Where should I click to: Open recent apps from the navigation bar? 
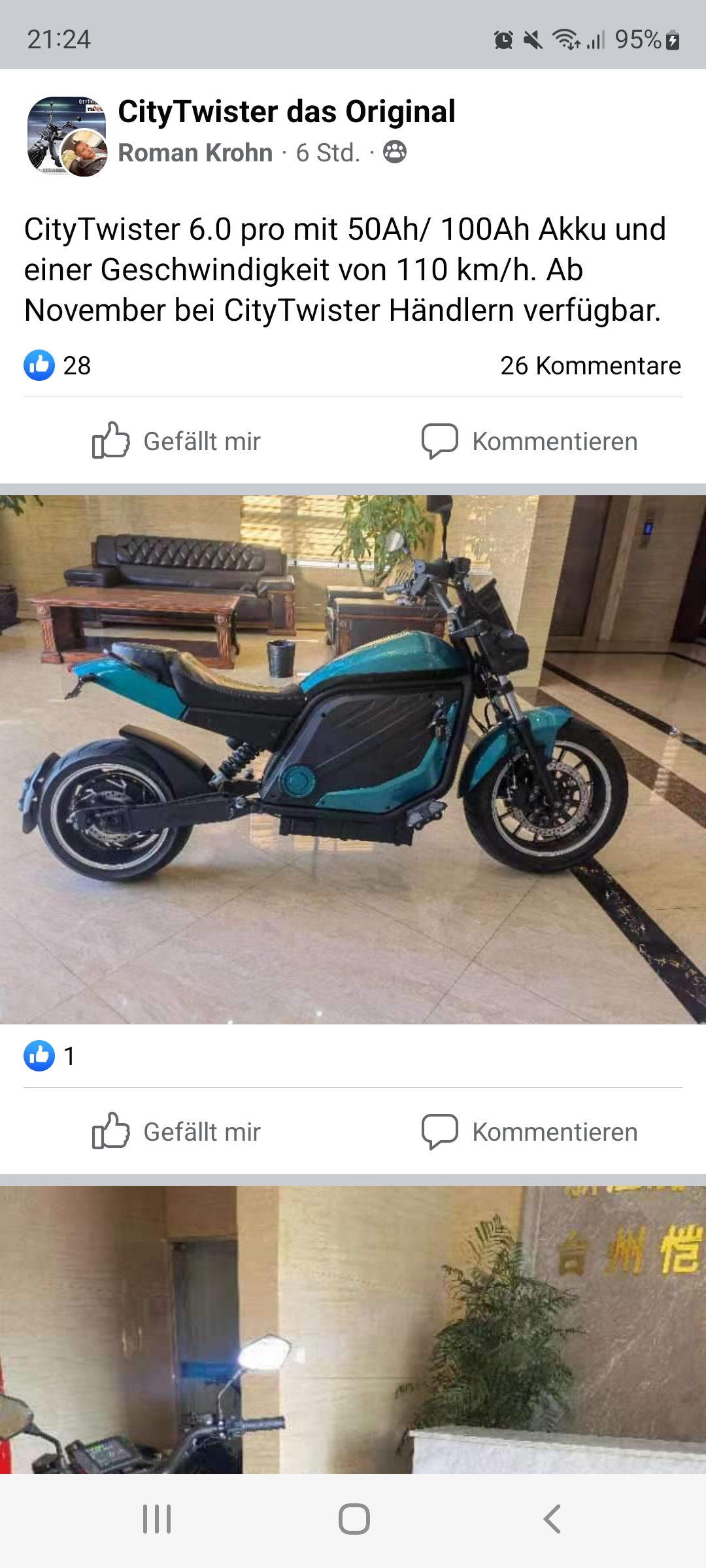click(x=157, y=1519)
